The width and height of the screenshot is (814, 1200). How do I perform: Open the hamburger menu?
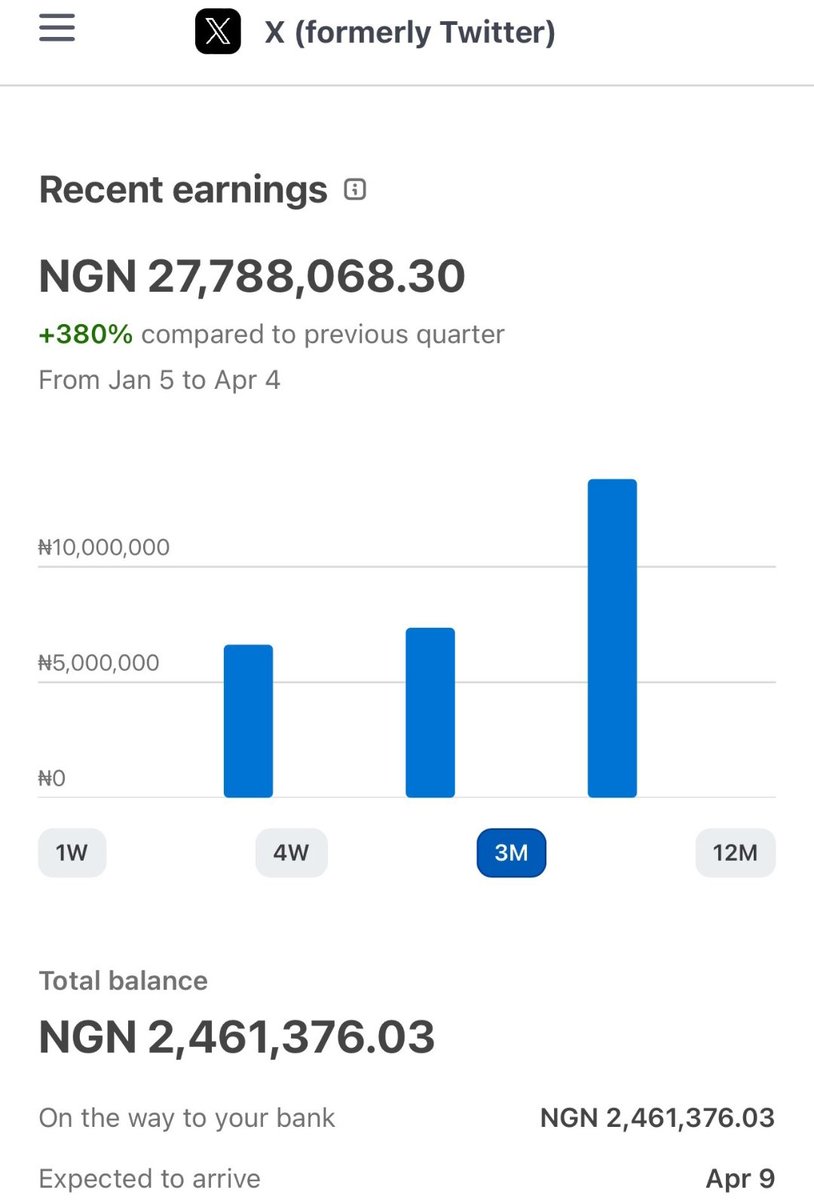(x=57, y=28)
